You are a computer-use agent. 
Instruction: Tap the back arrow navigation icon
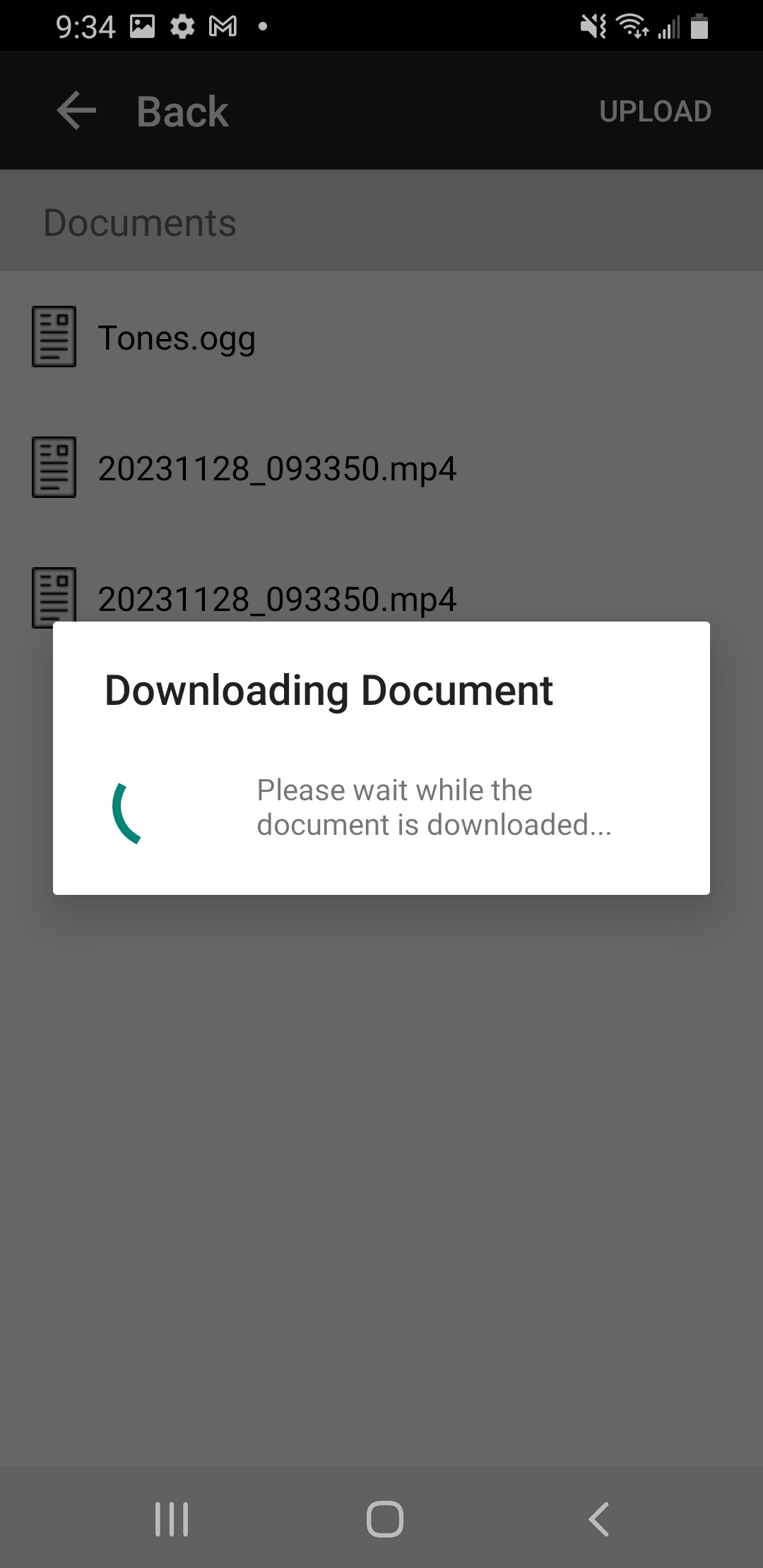click(x=76, y=110)
